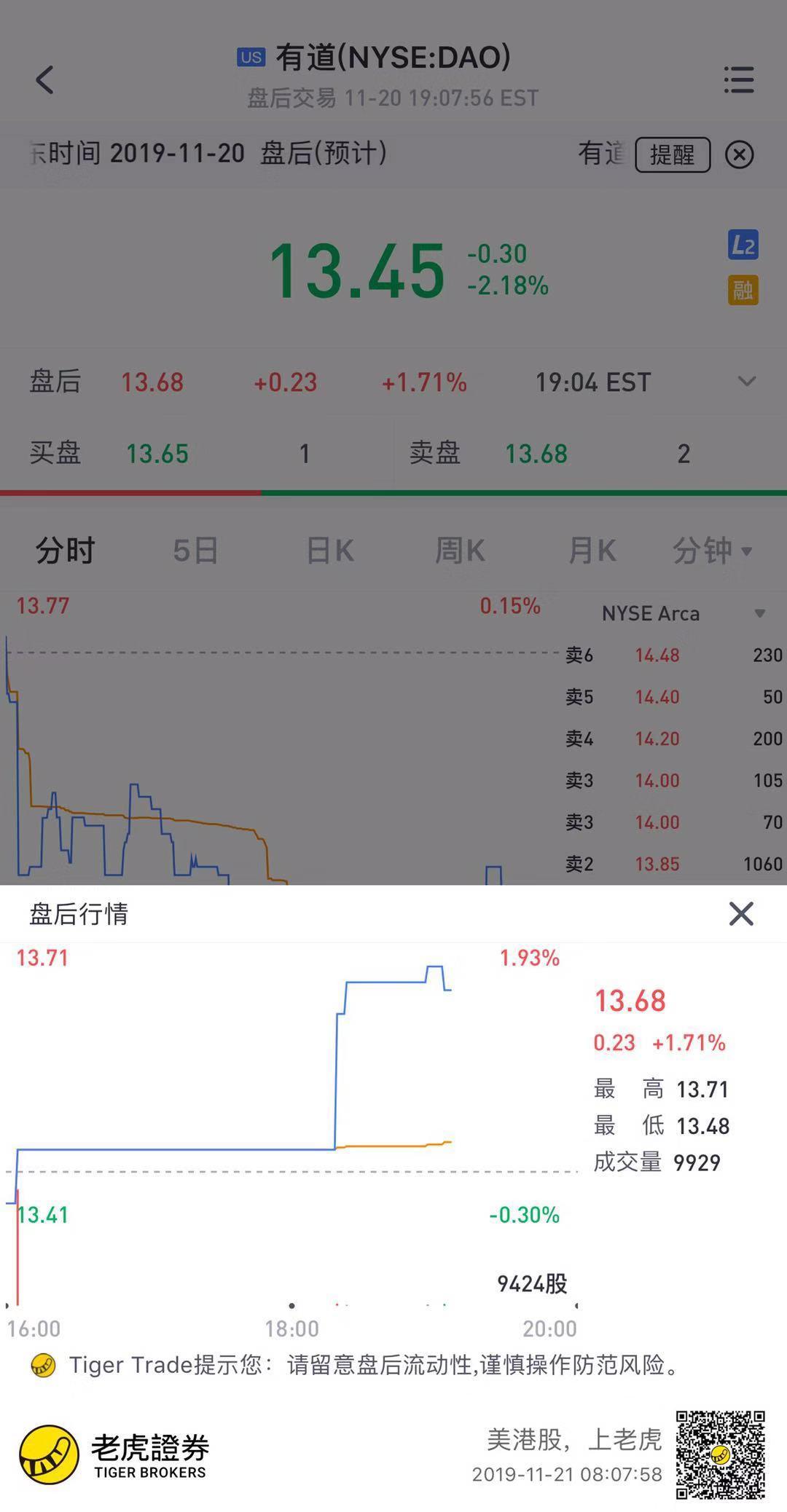
Task: Switch to the 分时 chart tab
Action: coord(66,551)
